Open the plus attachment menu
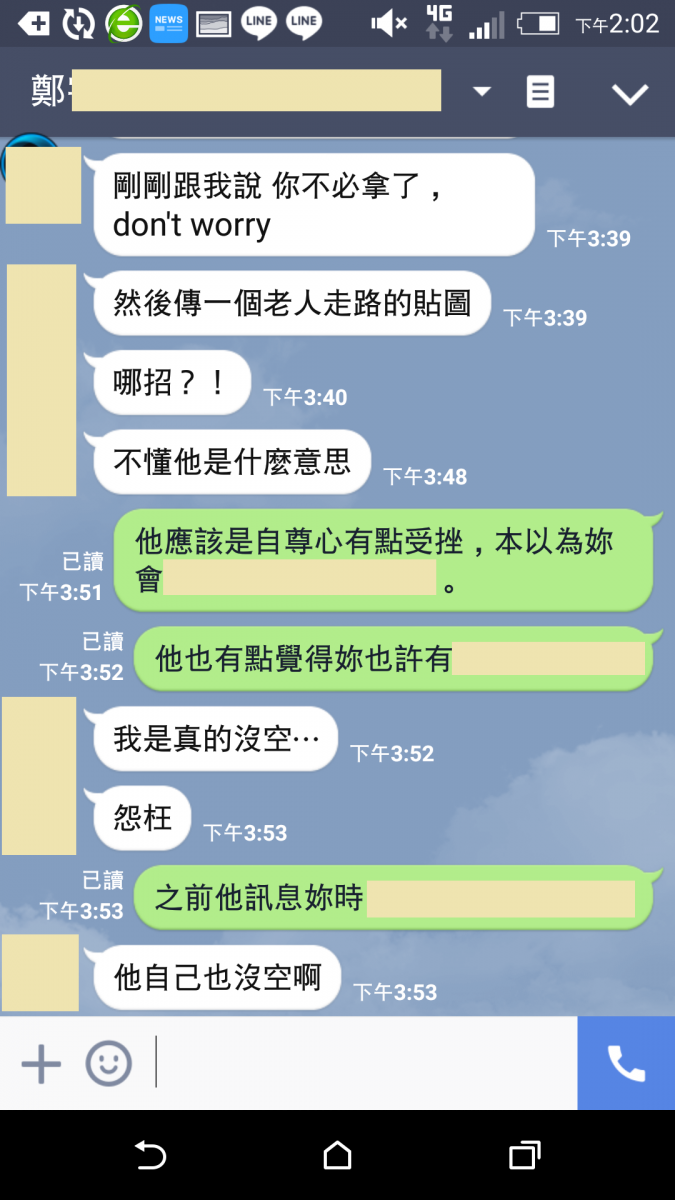Viewport: 675px width, 1200px height. tap(41, 1064)
